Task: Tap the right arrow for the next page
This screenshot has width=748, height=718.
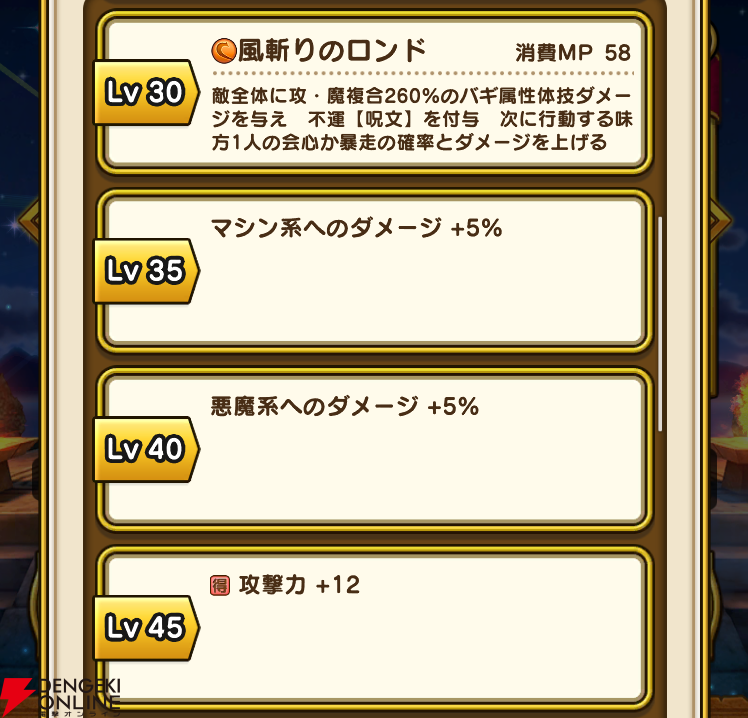Action: coord(719,222)
